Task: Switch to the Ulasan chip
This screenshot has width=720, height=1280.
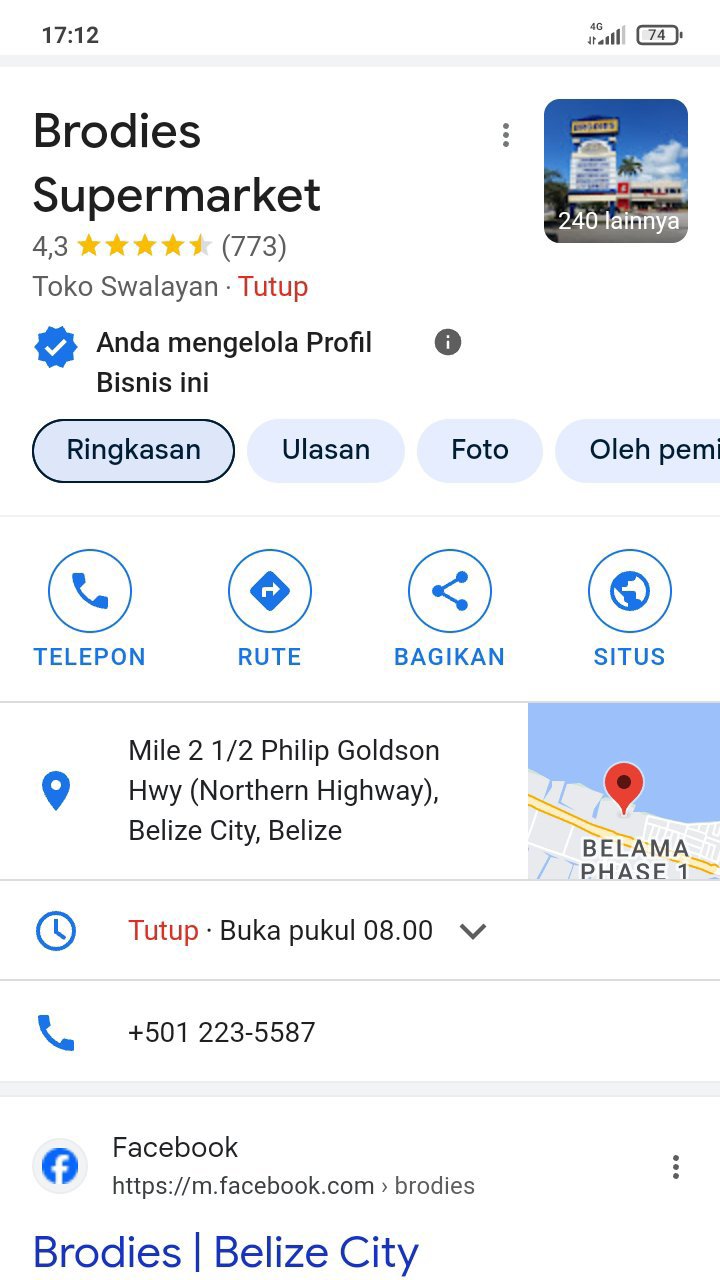Action: click(x=326, y=450)
